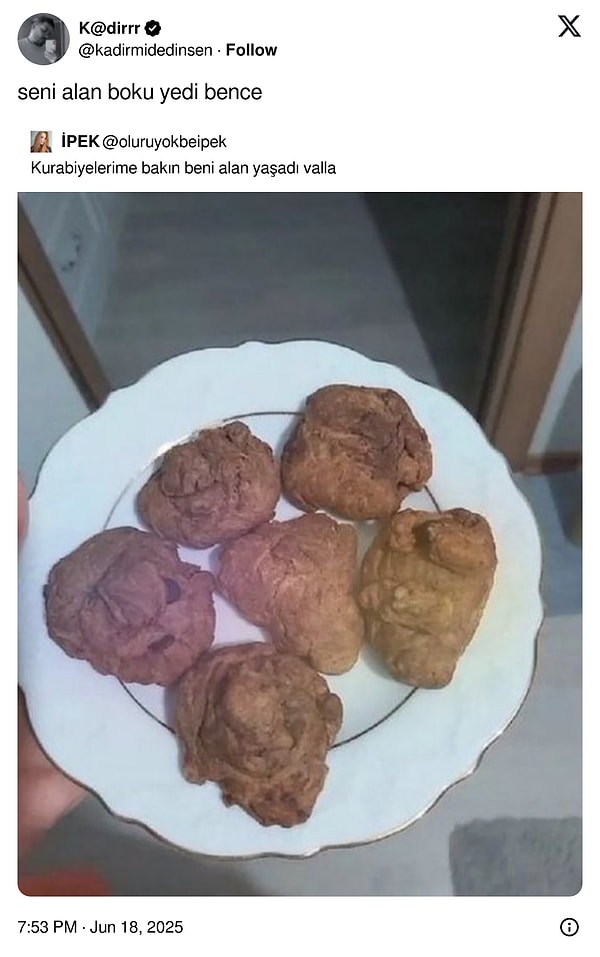Open the @kadirmidedinsen handle
600x957 pixels.
[x=144, y=50]
